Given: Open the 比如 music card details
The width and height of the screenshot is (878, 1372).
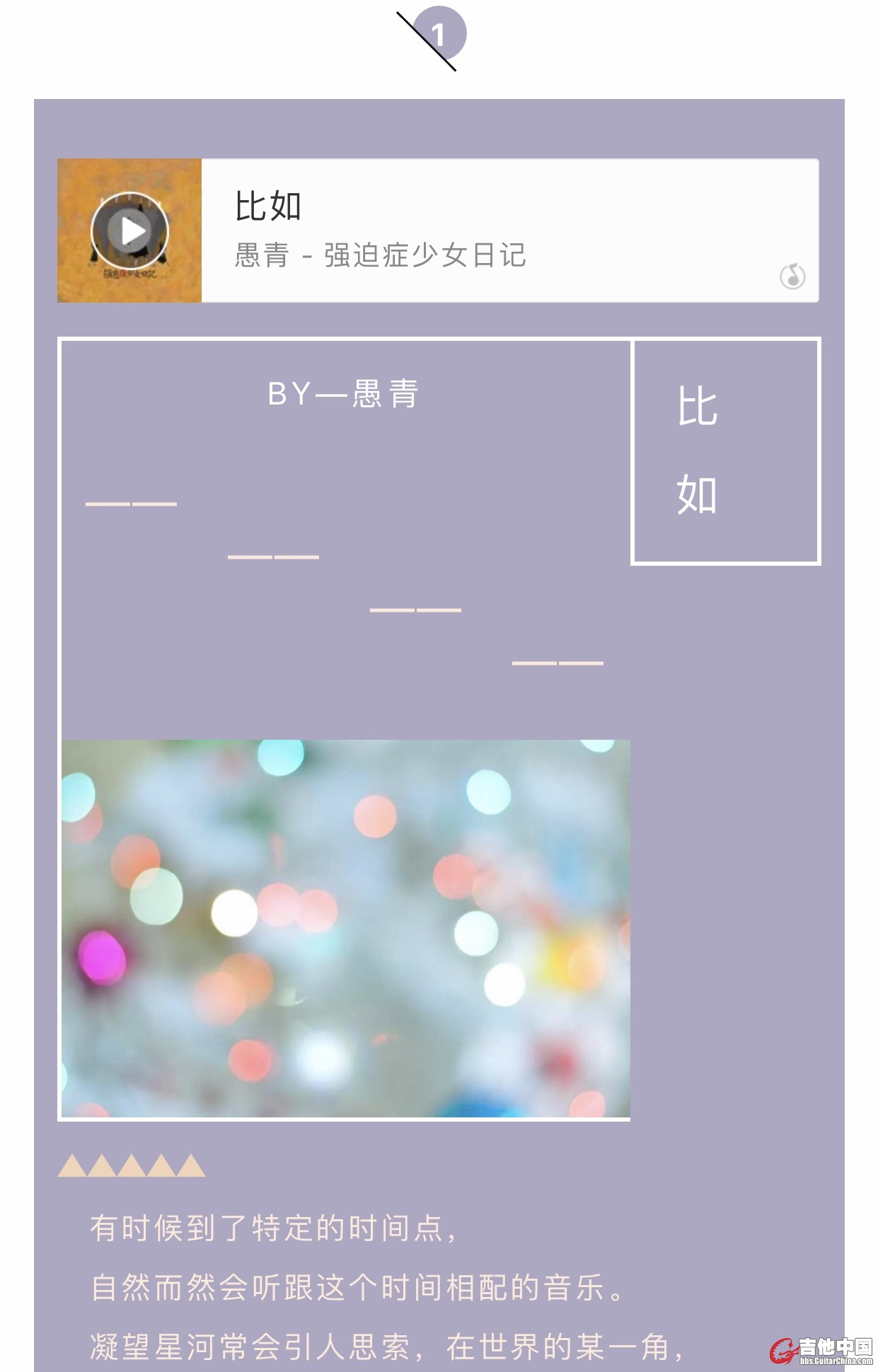Looking at the screenshot, I should click(495, 231).
